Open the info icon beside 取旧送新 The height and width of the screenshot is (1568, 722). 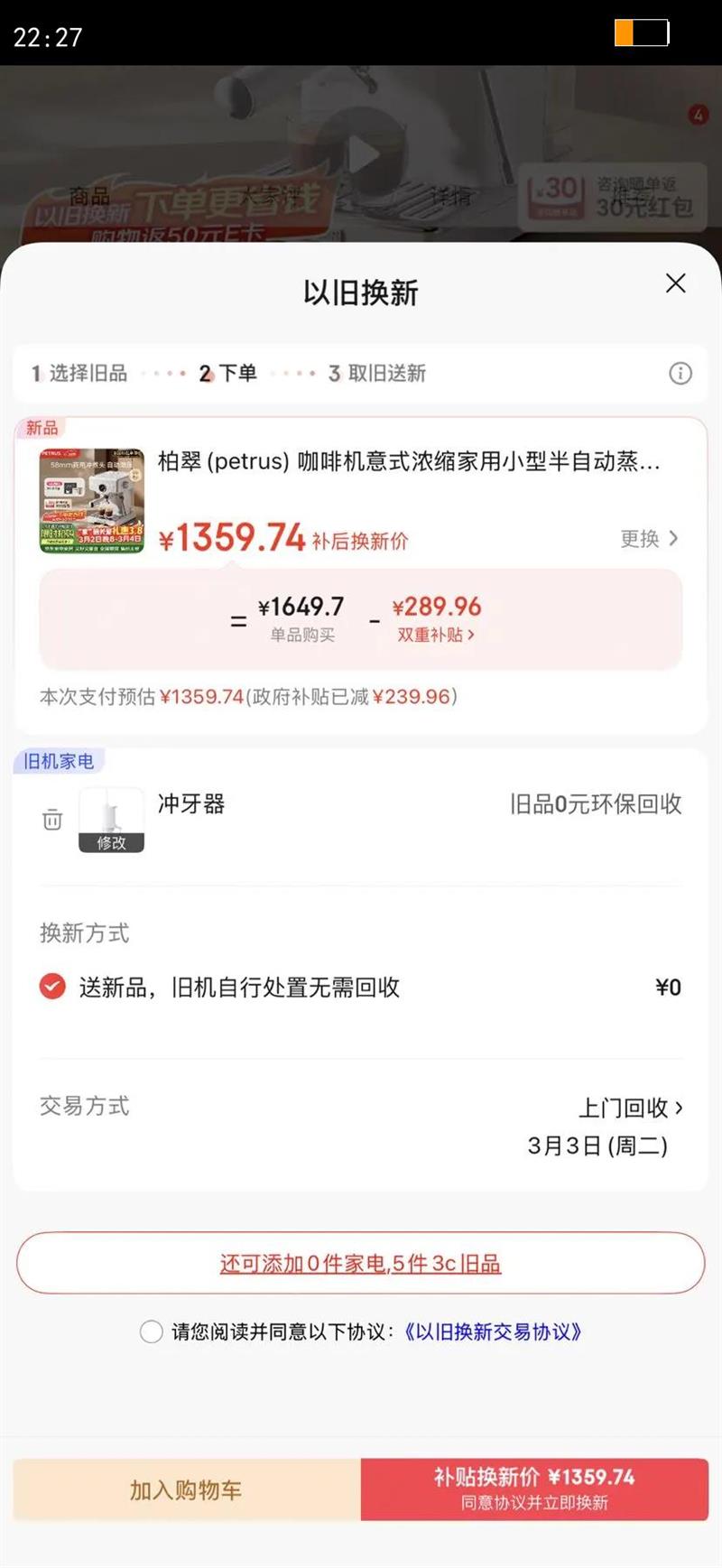tap(680, 373)
